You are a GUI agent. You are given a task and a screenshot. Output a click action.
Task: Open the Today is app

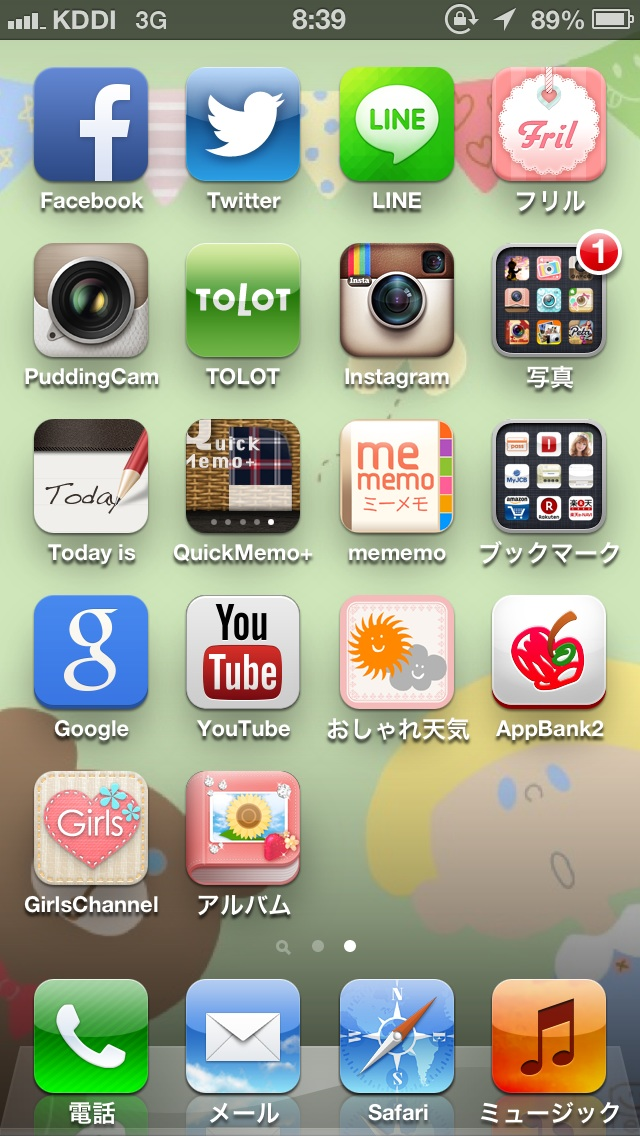91,476
